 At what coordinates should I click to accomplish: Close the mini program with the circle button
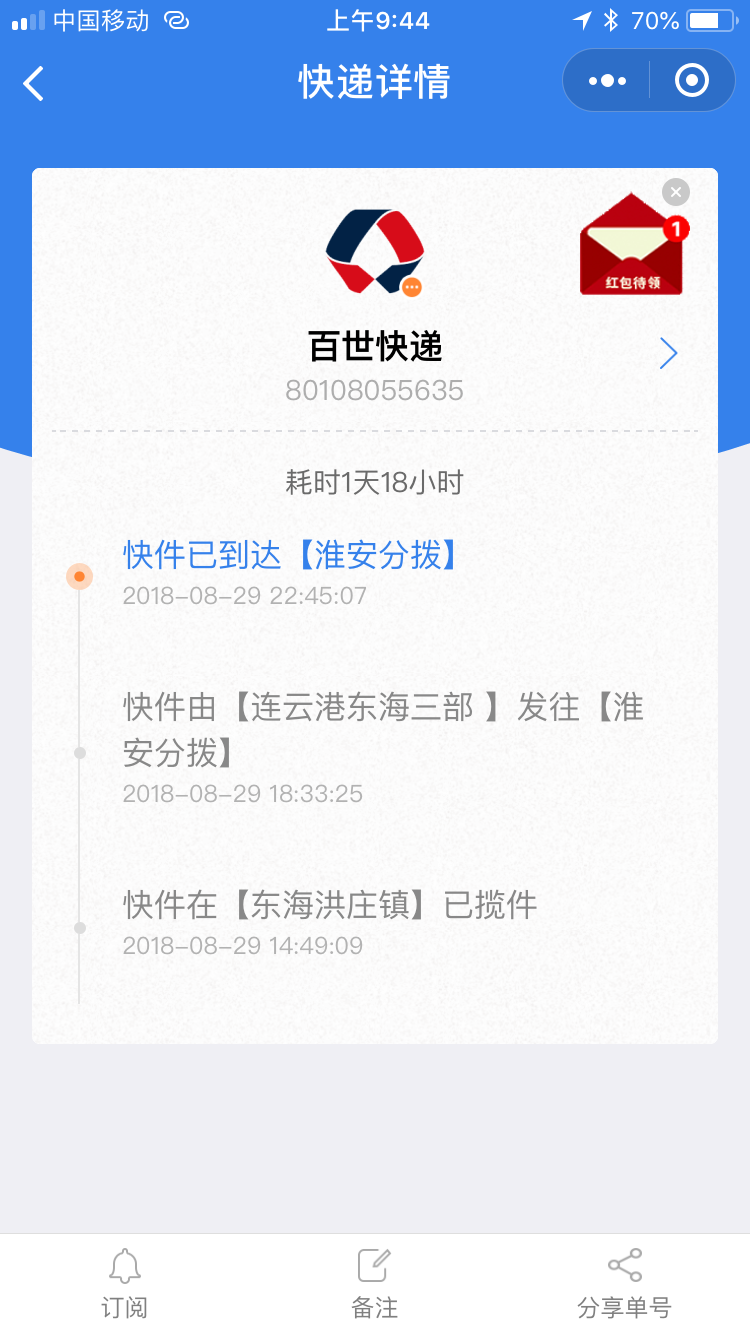click(x=691, y=81)
